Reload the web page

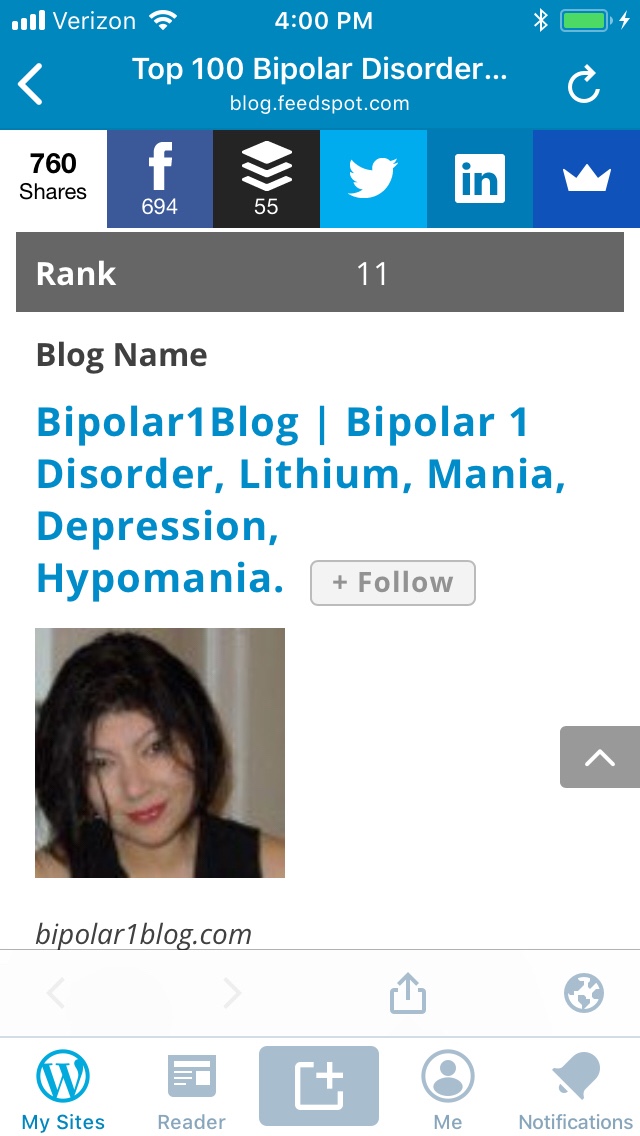coord(583,87)
